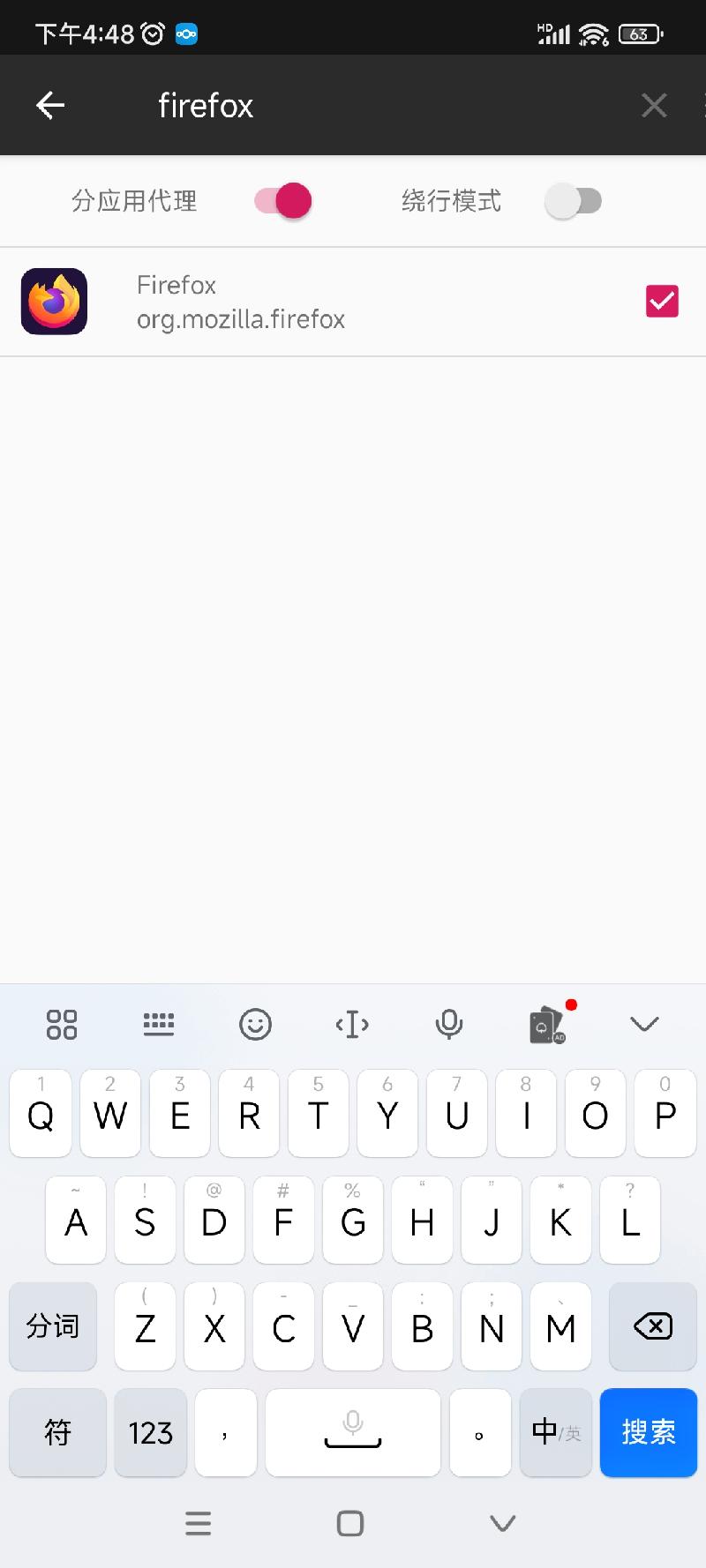Hit the keyboard backspace key
The width and height of the screenshot is (706, 1568).
653,1326
